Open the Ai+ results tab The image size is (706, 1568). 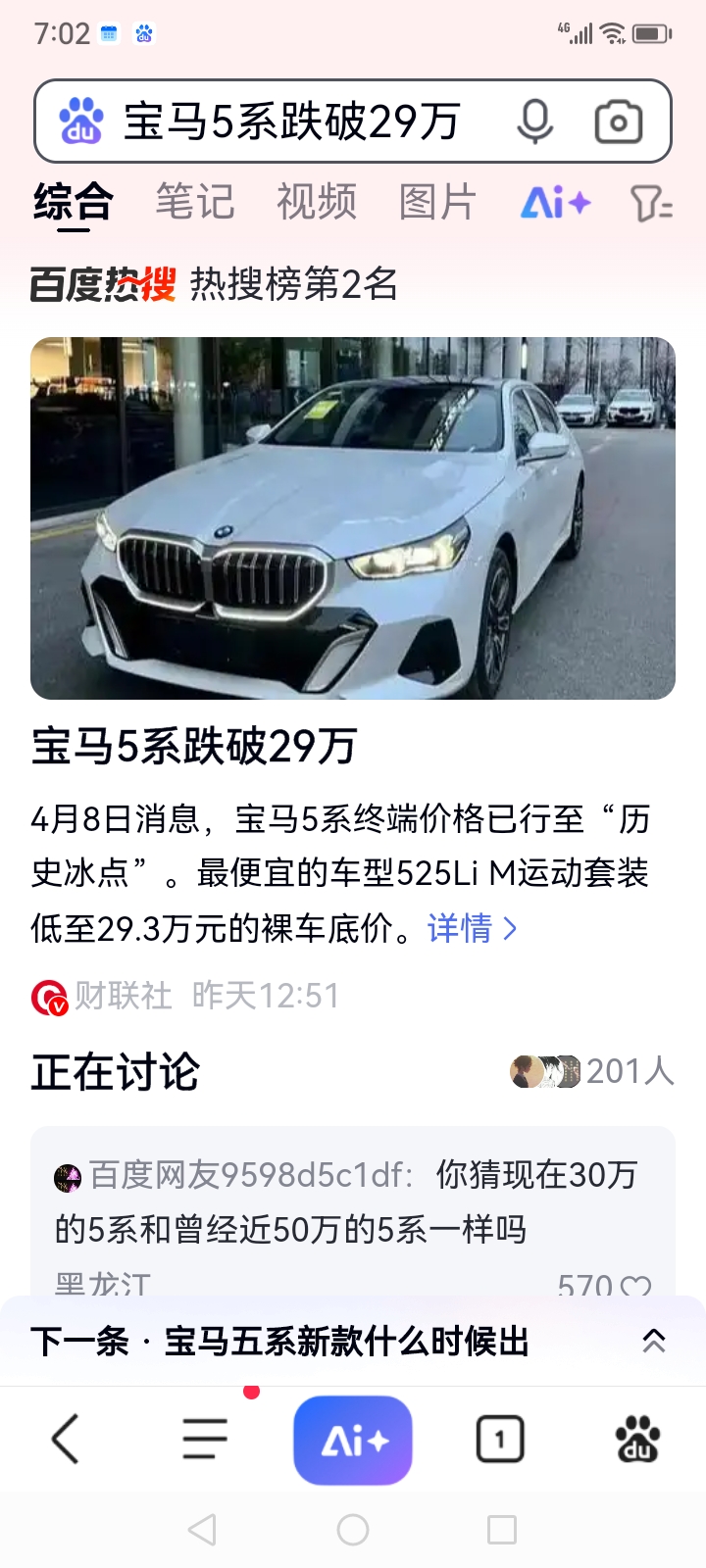555,203
